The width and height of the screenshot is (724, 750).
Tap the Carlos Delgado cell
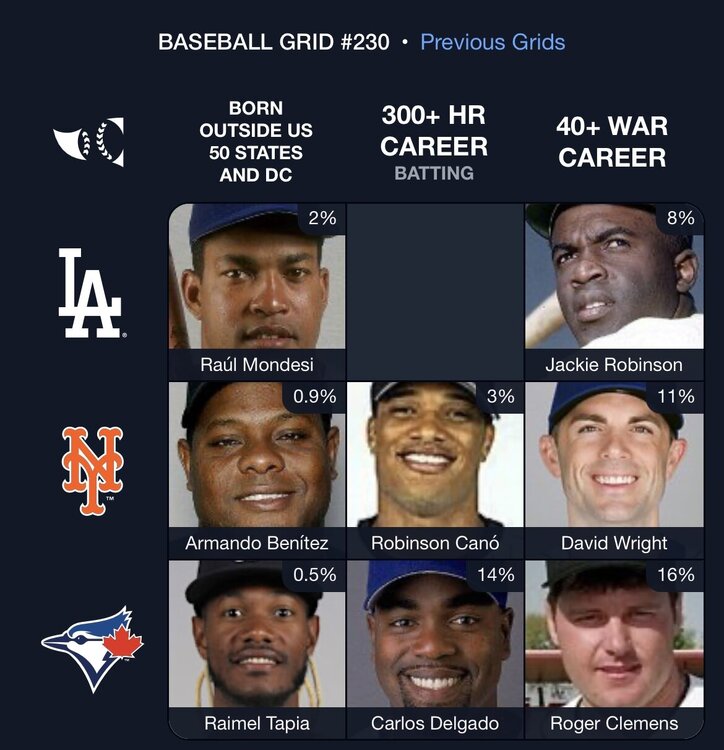click(x=435, y=646)
